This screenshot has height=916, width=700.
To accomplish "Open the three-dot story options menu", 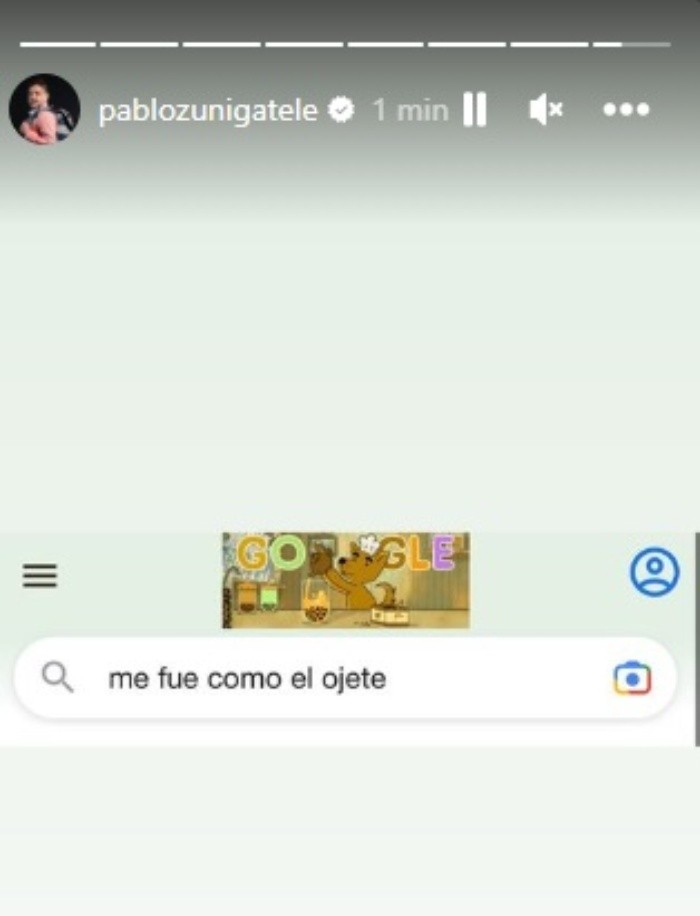I will coord(626,110).
